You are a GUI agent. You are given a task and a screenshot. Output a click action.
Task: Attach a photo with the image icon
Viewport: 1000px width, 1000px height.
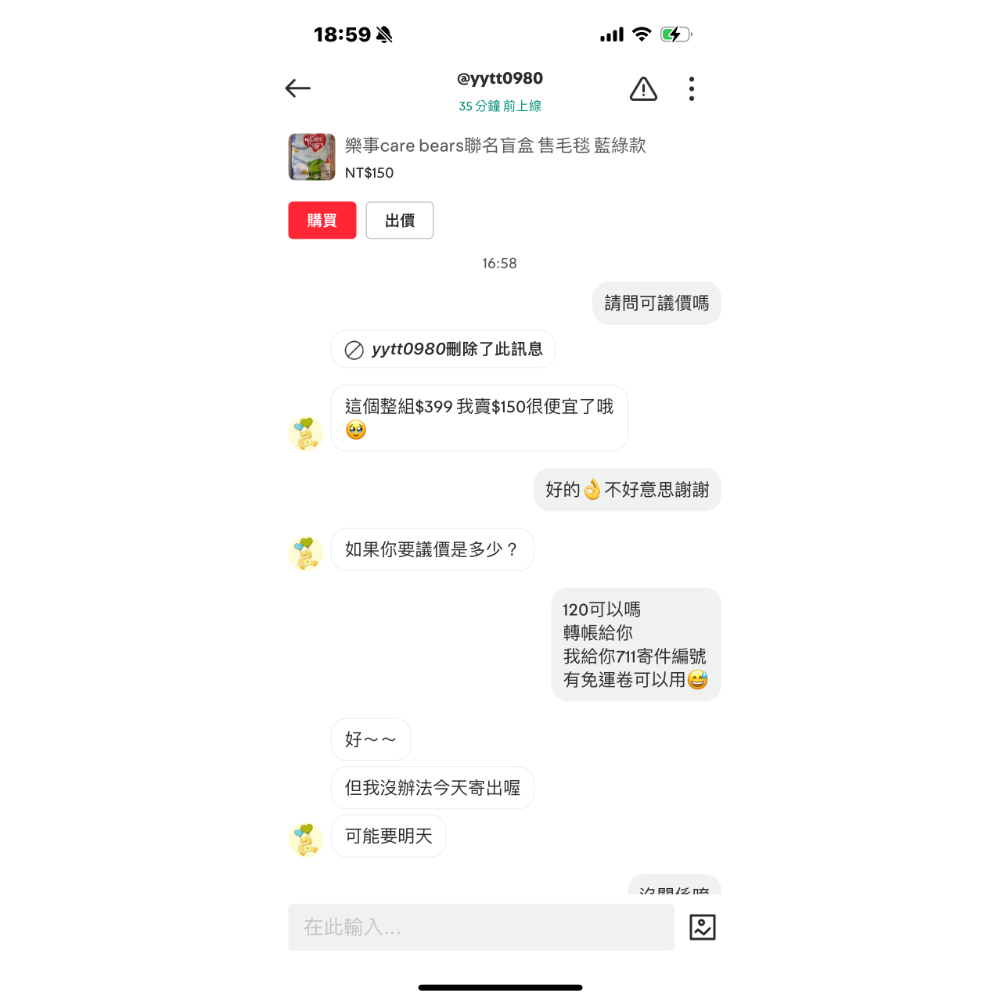point(702,927)
